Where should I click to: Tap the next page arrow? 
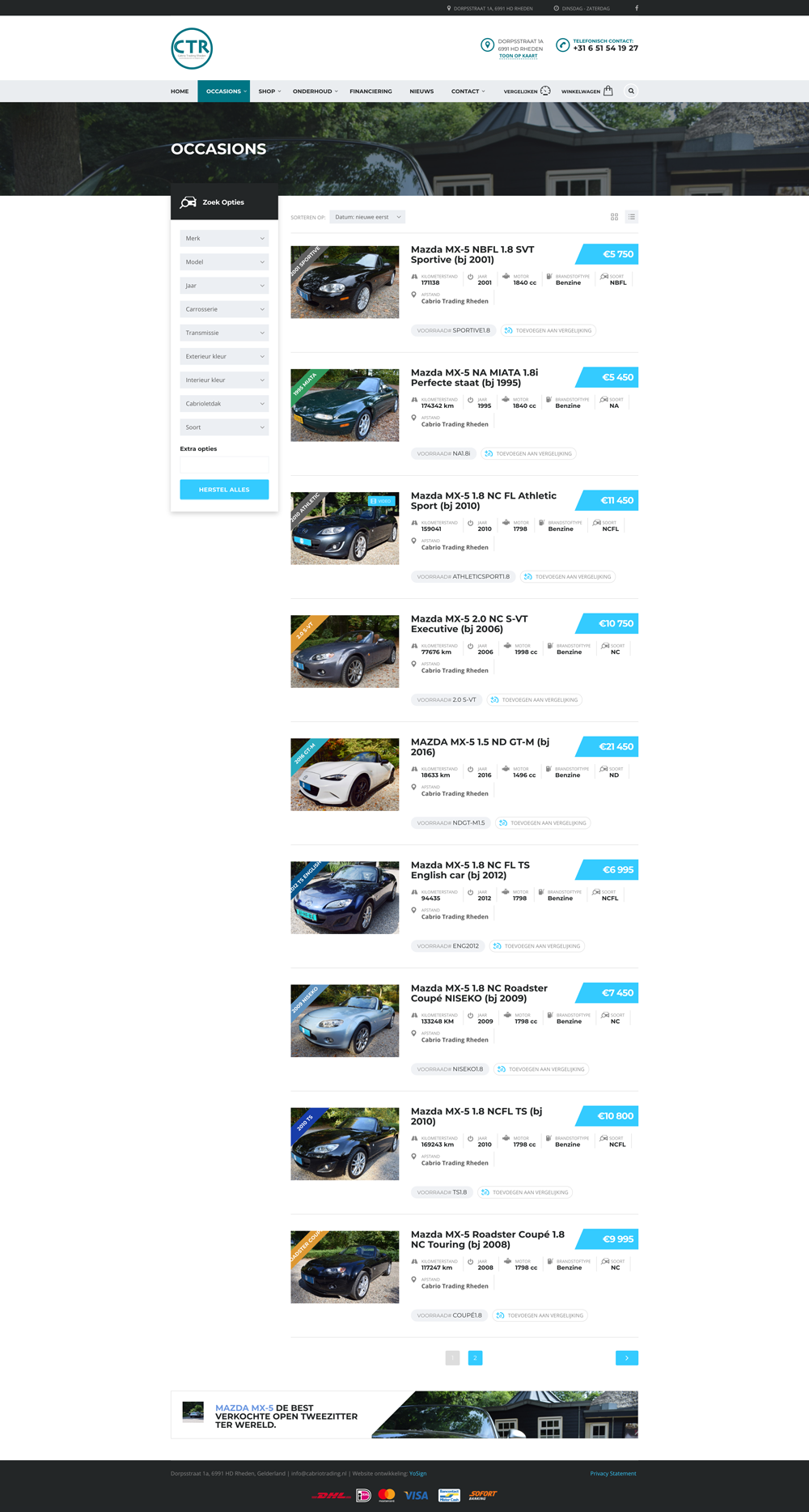pos(626,1357)
